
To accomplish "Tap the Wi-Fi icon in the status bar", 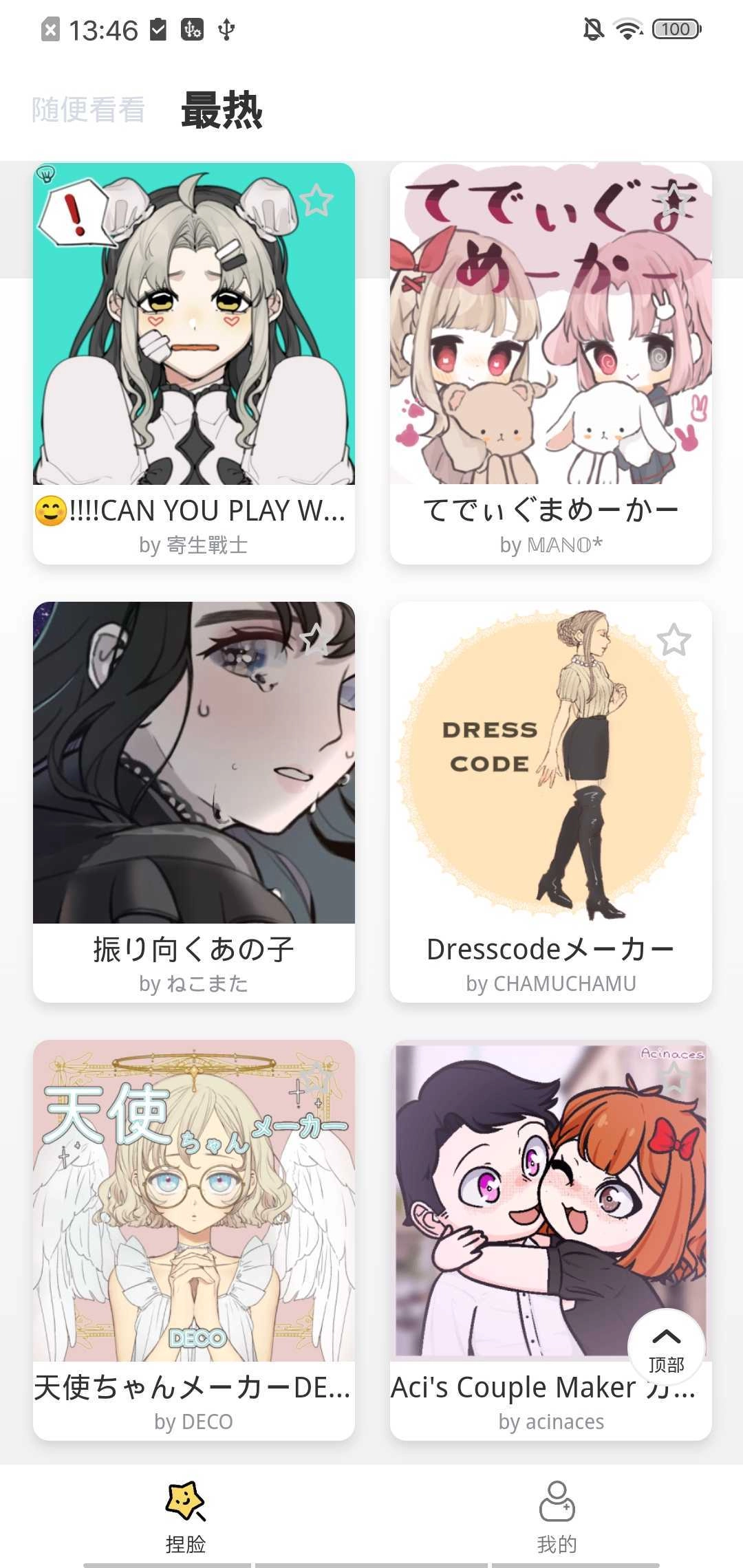I will click(x=627, y=28).
